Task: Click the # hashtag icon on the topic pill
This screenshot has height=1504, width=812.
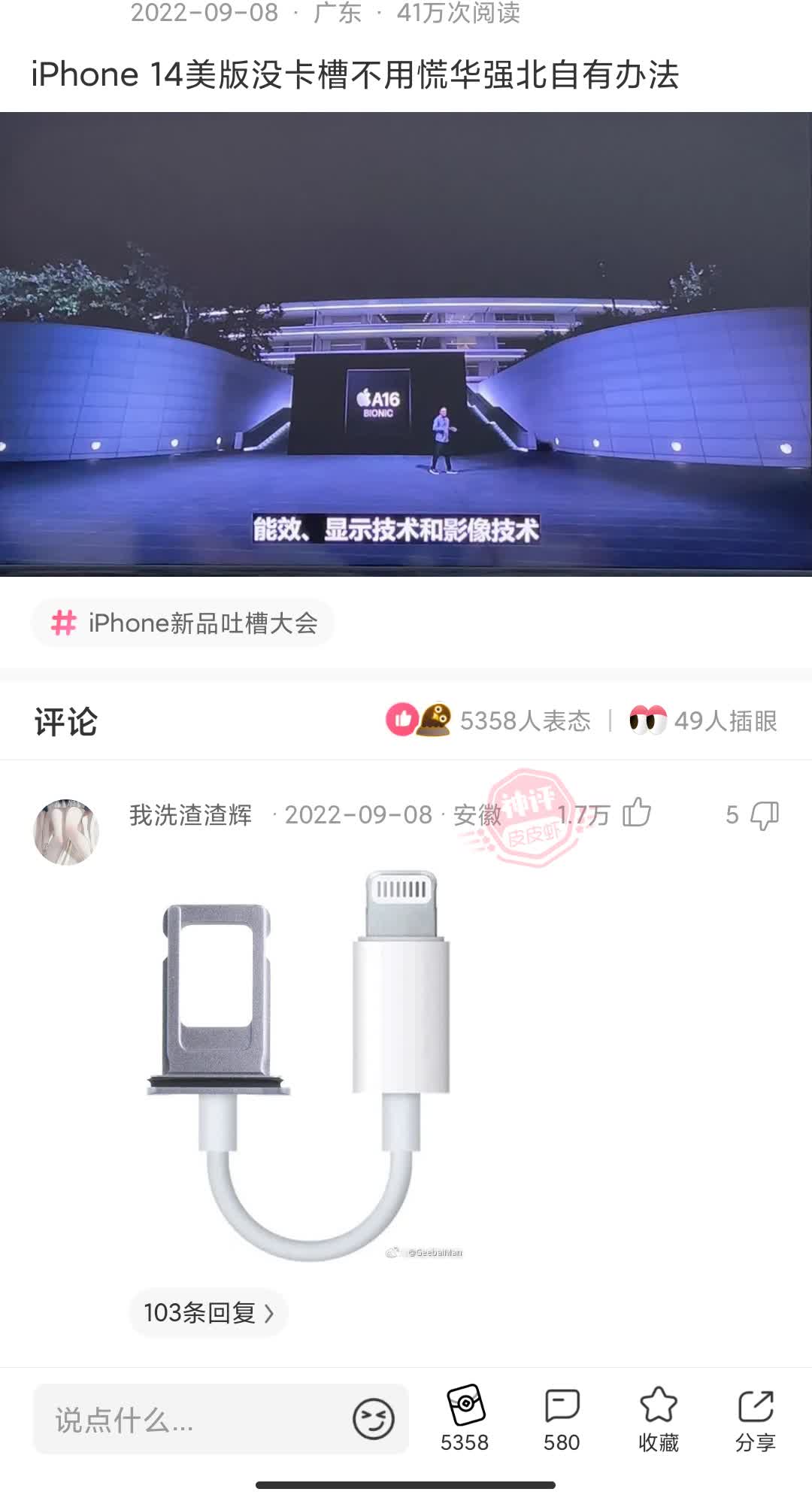Action: click(64, 622)
